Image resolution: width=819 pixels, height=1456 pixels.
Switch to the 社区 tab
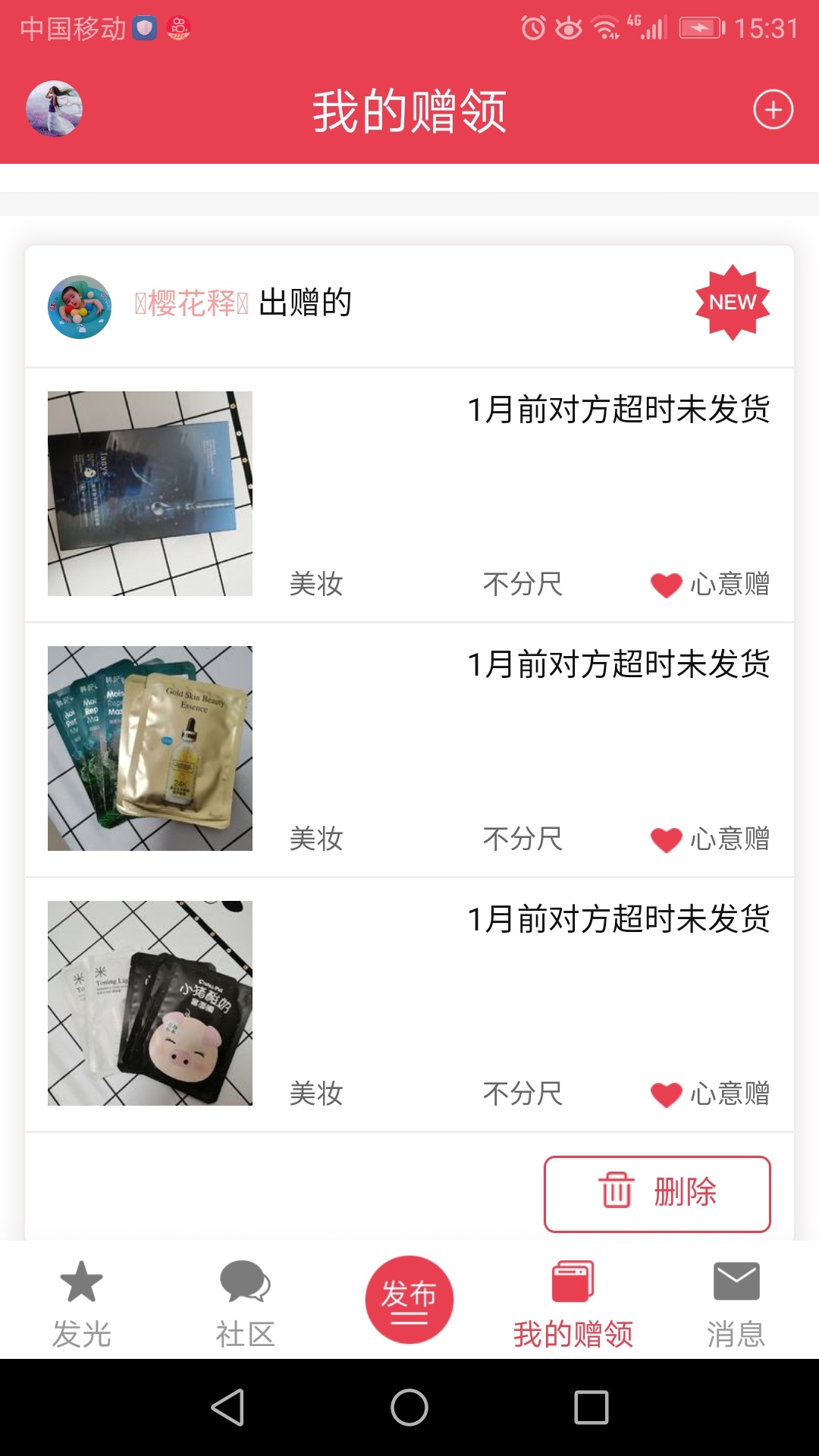click(245, 1304)
